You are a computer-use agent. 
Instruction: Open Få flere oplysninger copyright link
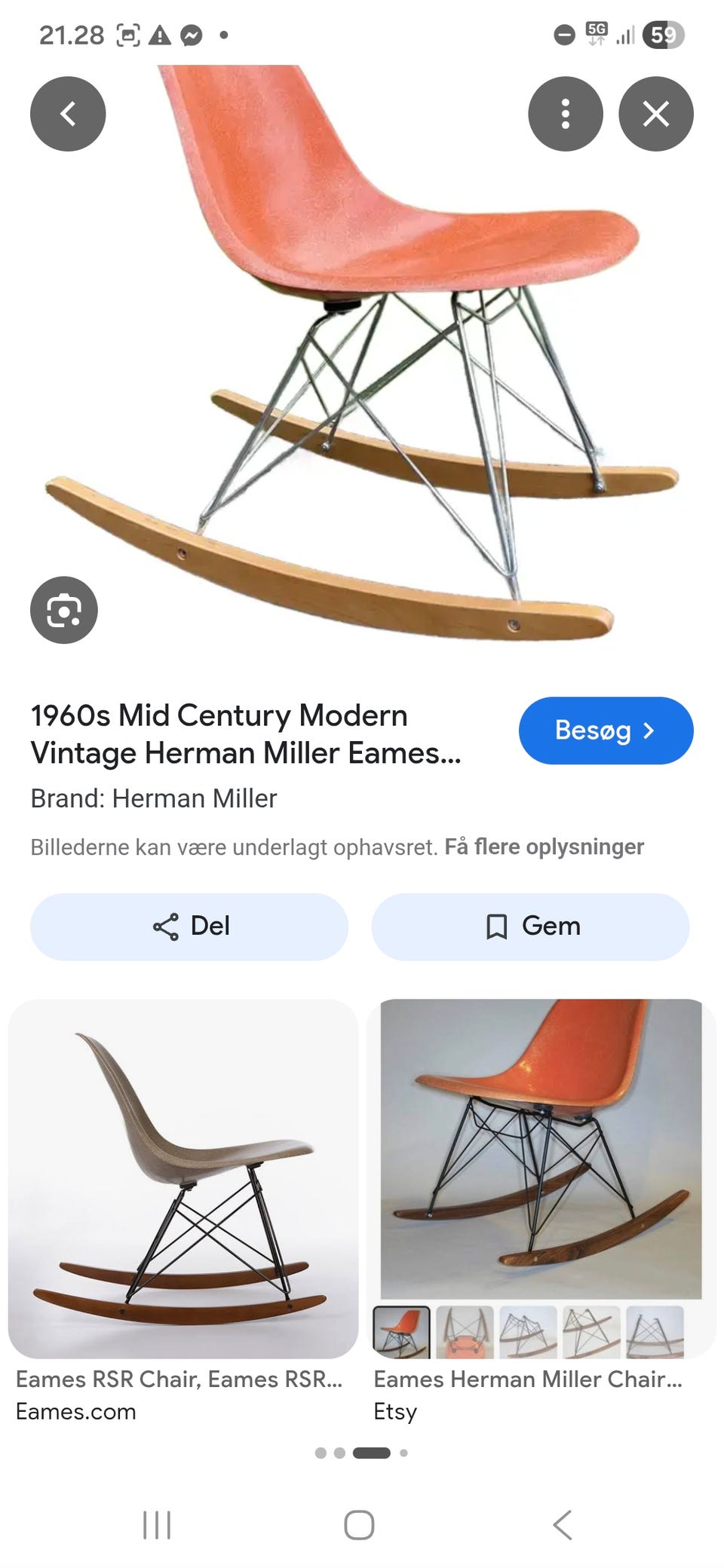(x=545, y=846)
